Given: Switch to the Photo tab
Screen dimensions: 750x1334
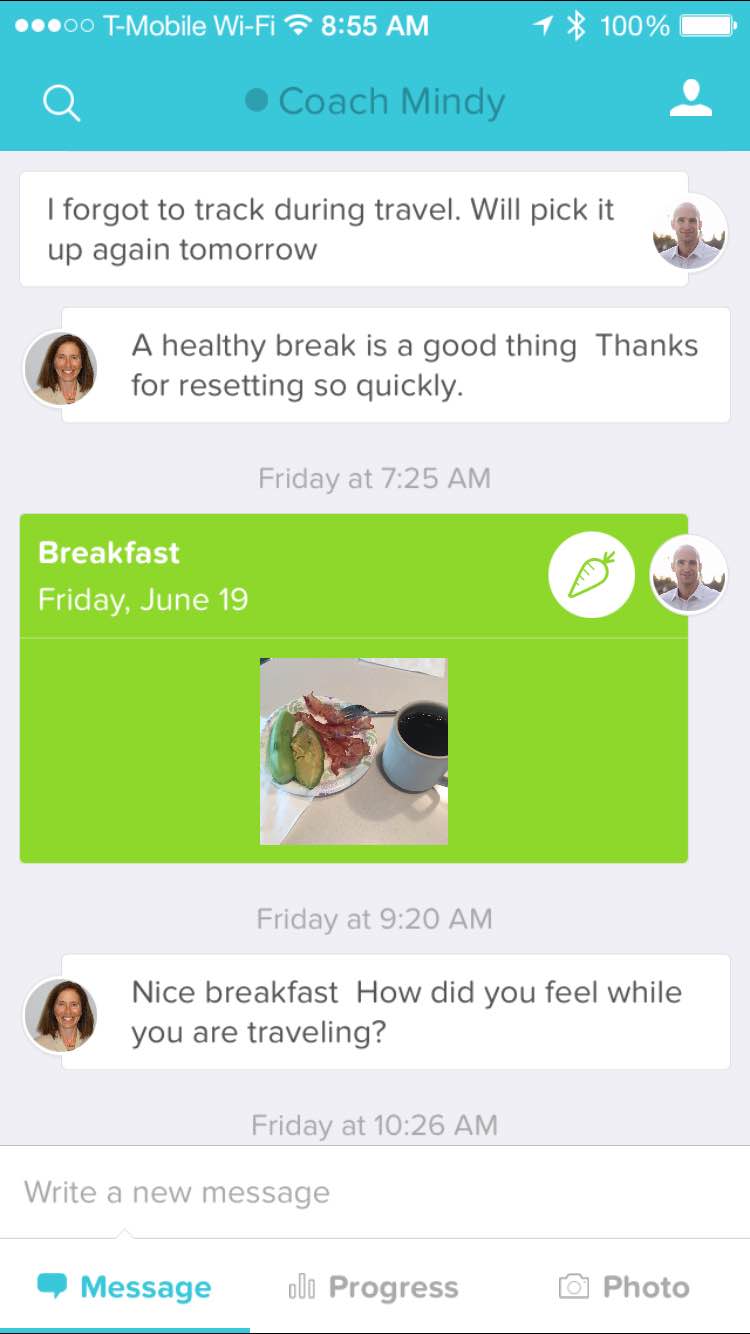Looking at the screenshot, I should click(x=624, y=1287).
